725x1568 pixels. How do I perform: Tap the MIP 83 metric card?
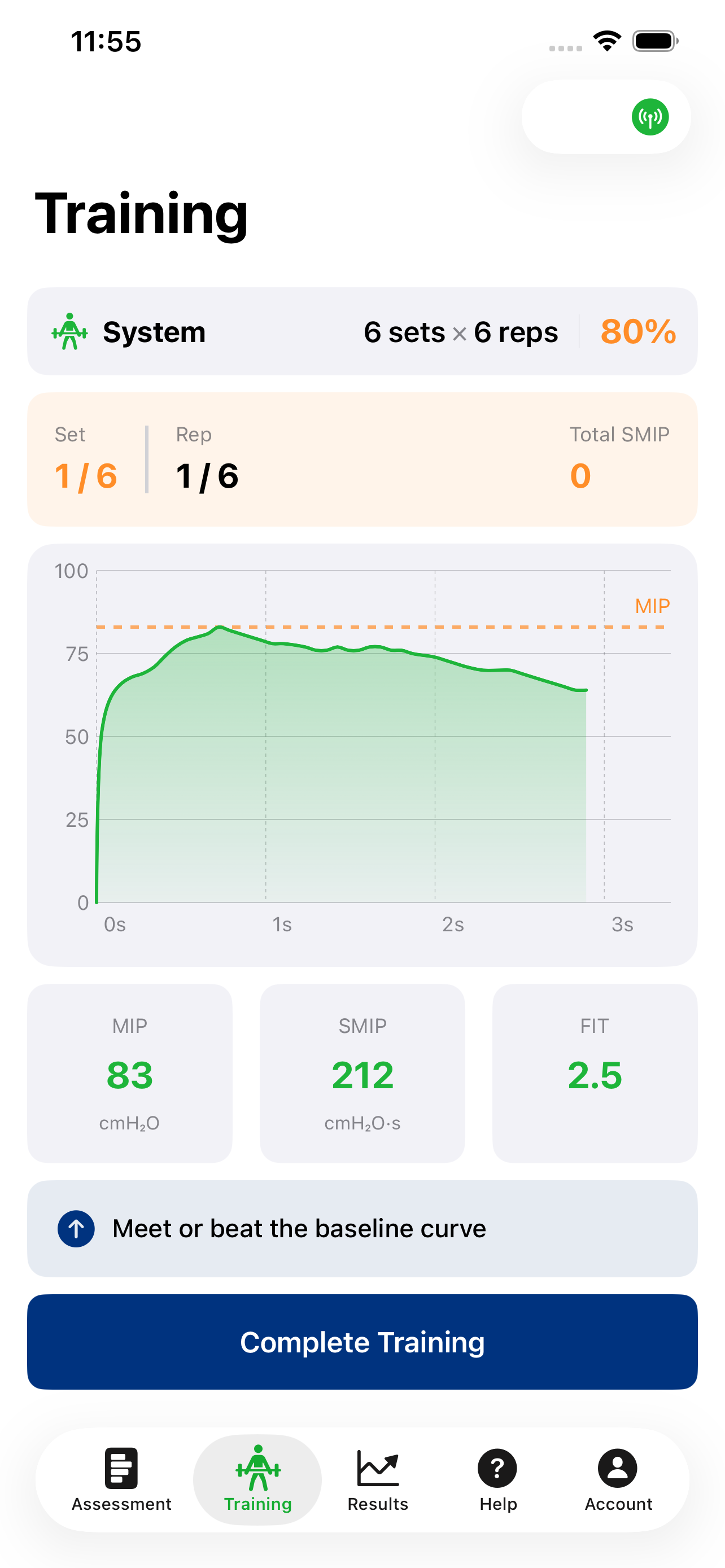pyautogui.click(x=130, y=1074)
